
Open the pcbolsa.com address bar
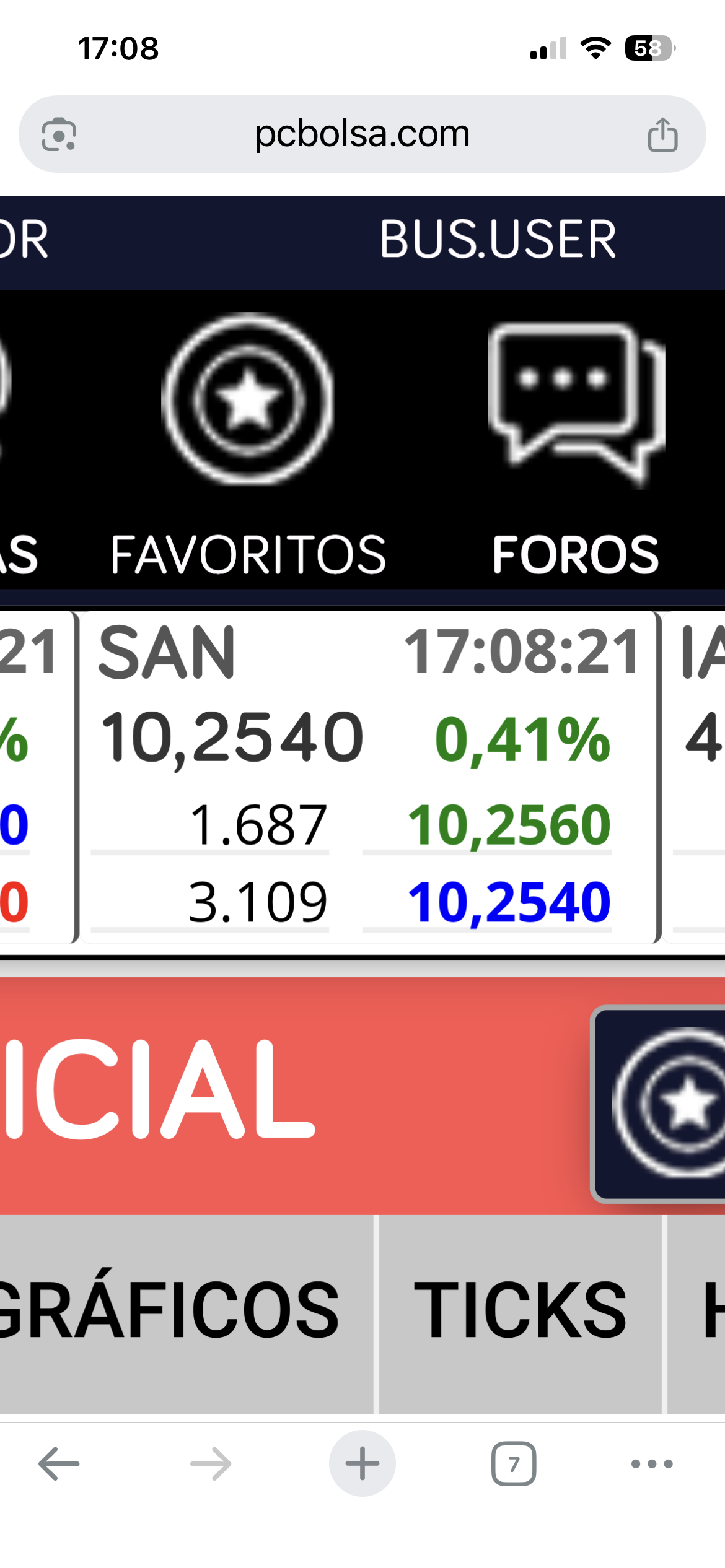(x=362, y=134)
